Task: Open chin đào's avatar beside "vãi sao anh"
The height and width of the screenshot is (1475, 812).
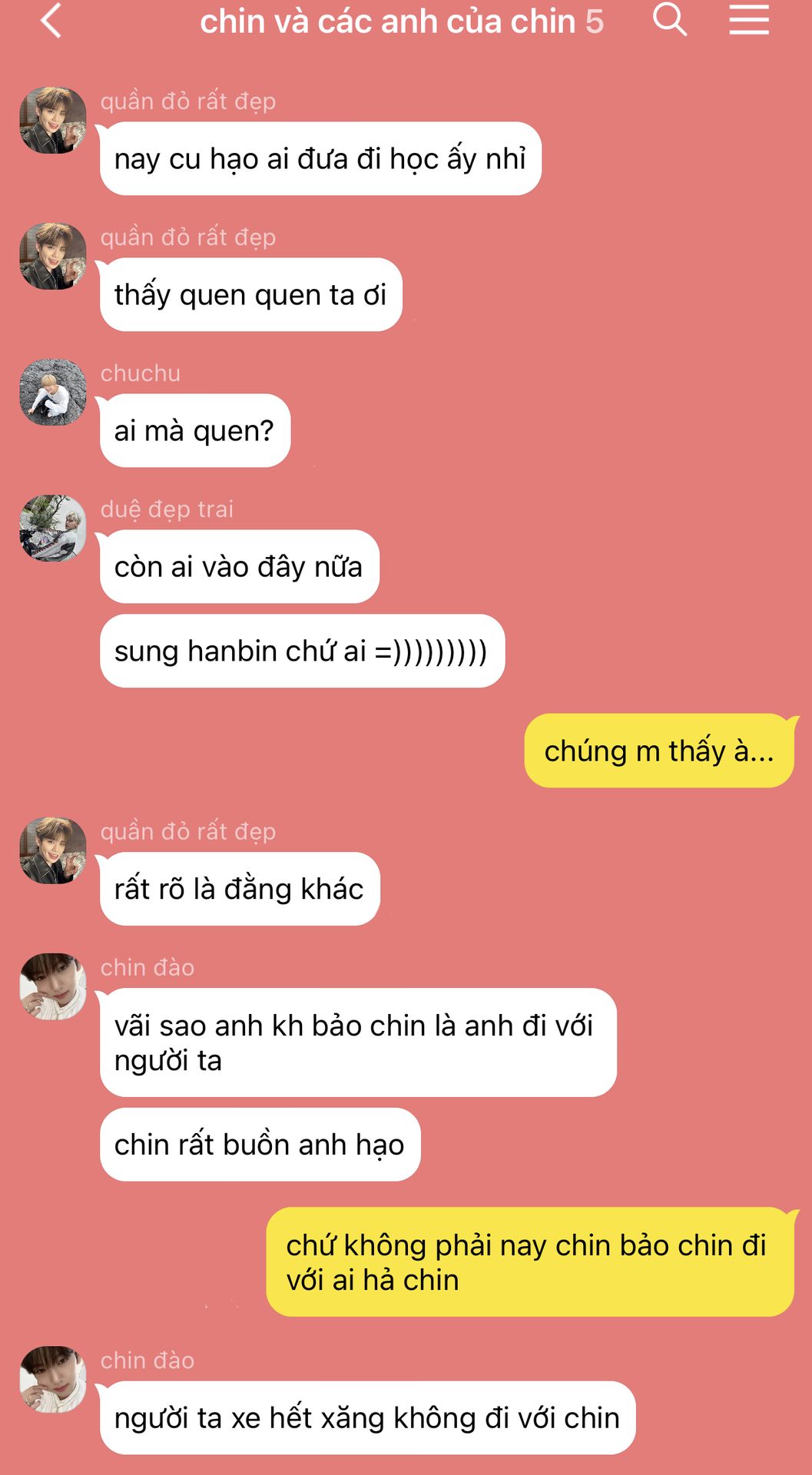Action: [x=52, y=986]
